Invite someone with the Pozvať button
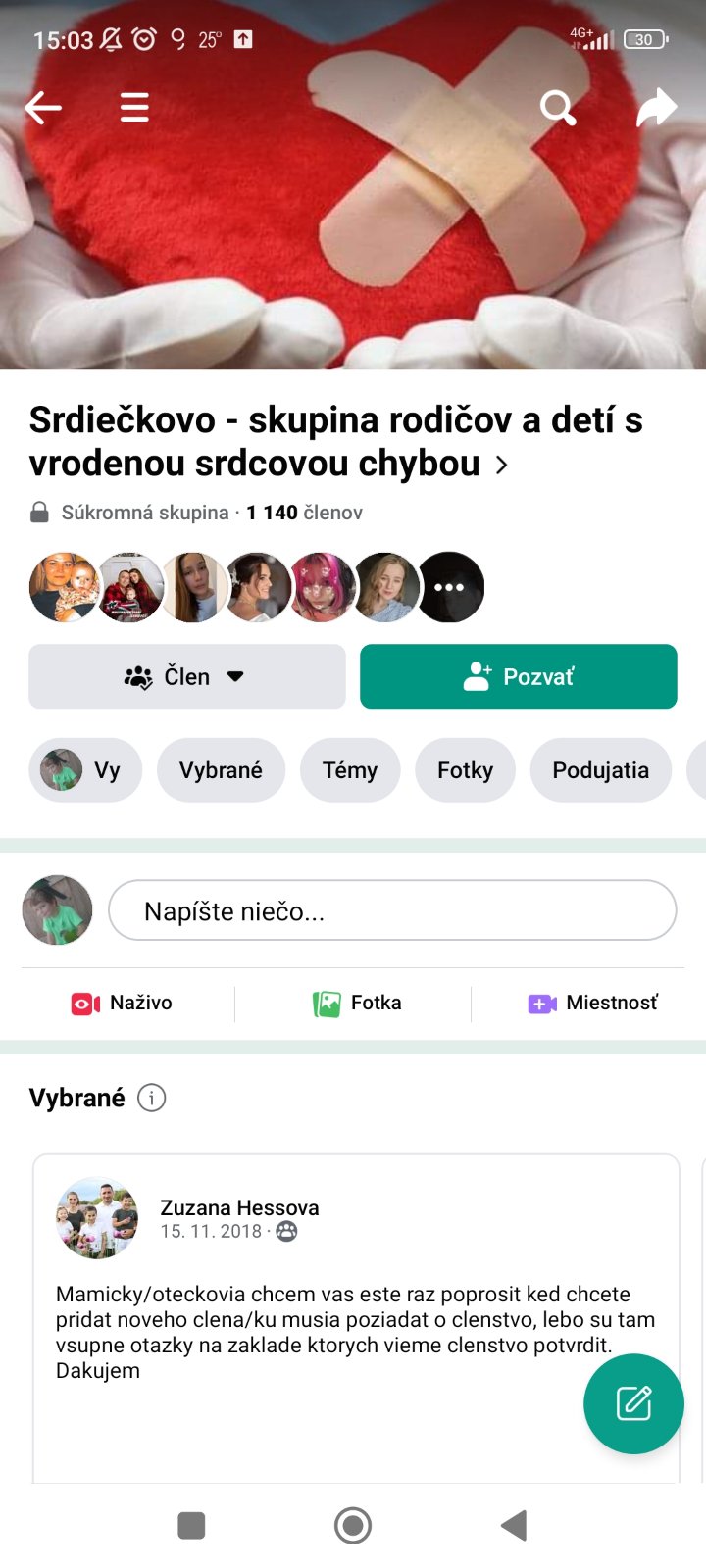Image resolution: width=706 pixels, height=1568 pixels. pyautogui.click(x=518, y=676)
